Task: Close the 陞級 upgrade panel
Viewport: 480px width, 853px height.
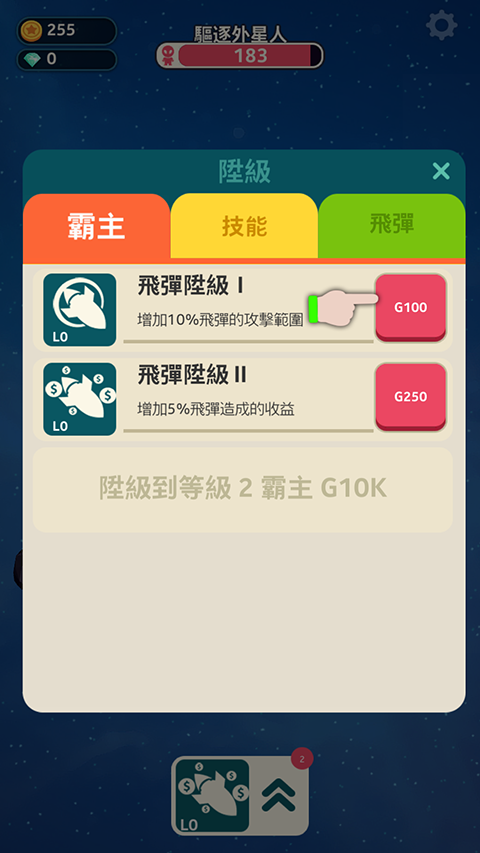Action: pos(441,171)
